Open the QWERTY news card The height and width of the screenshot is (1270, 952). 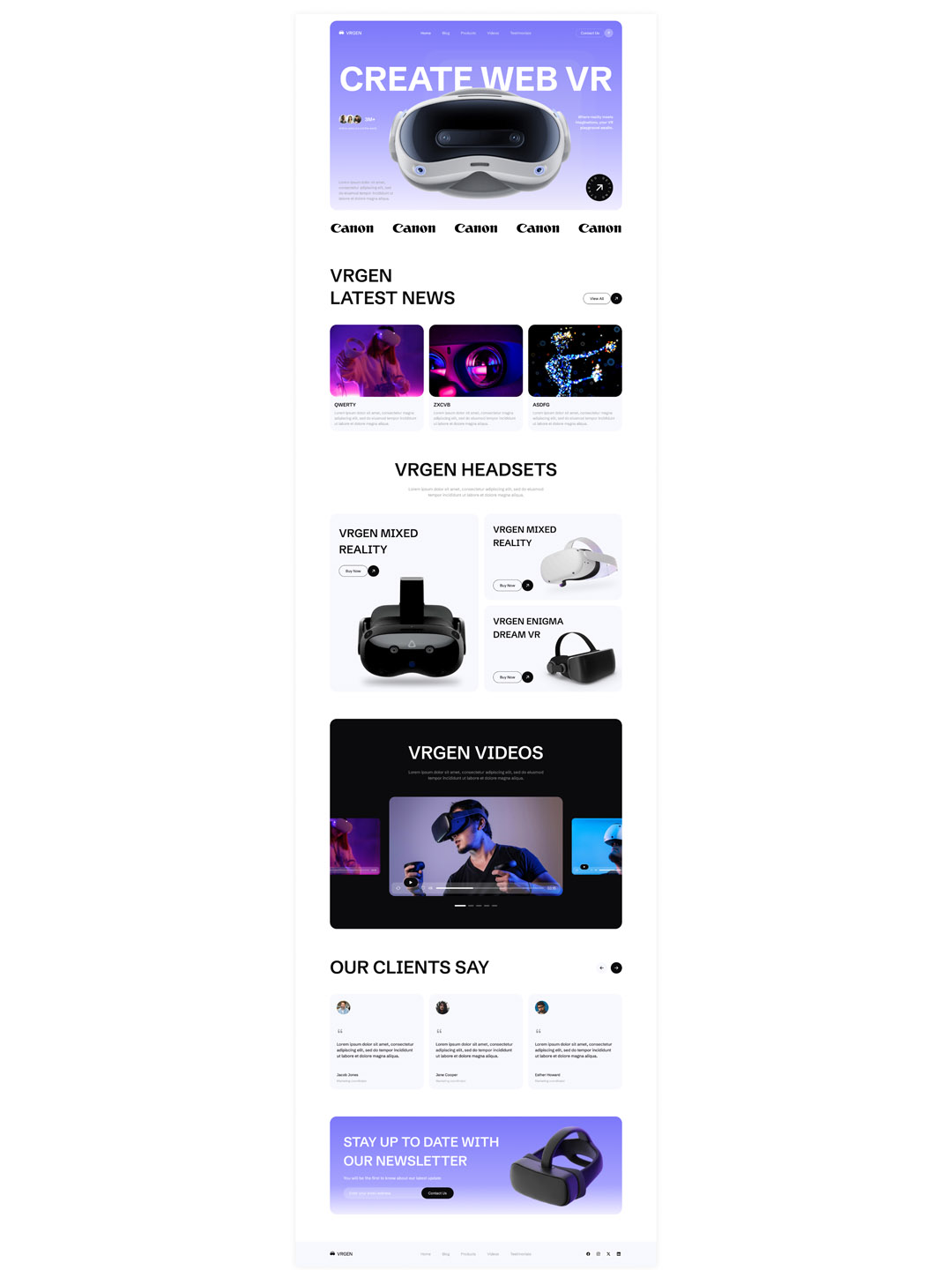coord(376,377)
